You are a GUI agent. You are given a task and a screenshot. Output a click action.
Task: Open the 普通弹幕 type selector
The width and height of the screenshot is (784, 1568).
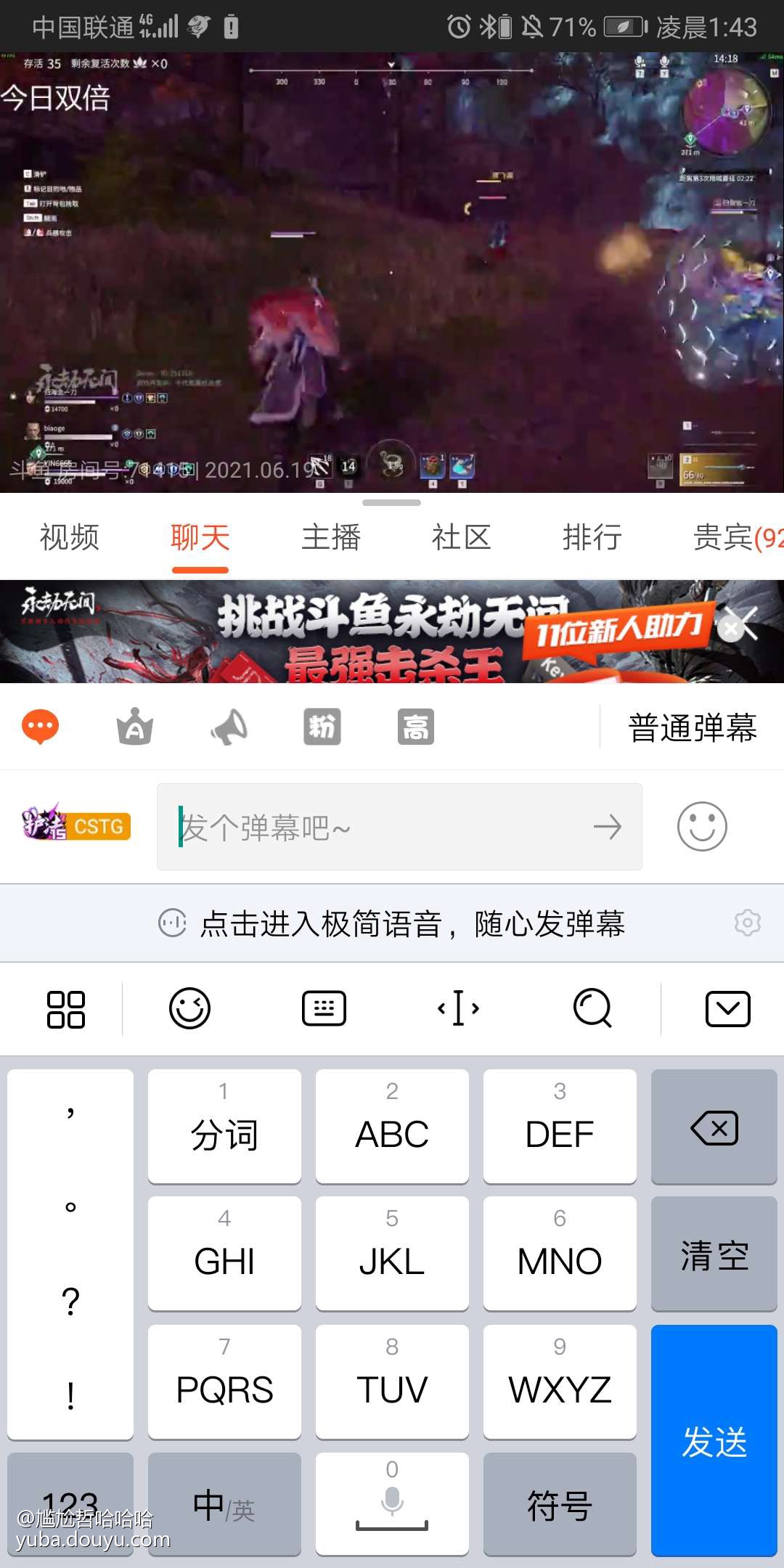692,727
